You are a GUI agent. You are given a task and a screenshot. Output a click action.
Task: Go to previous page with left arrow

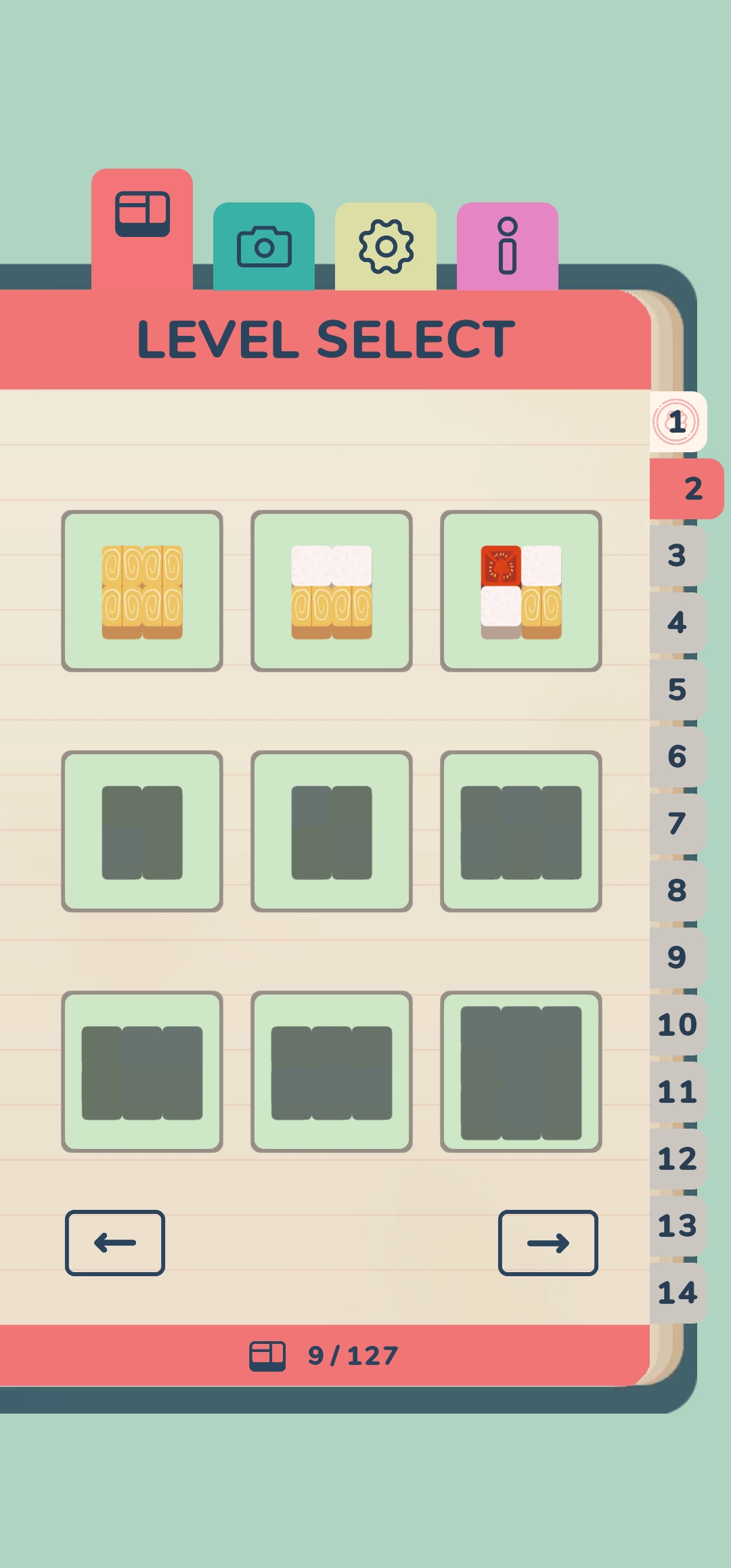(x=115, y=1242)
